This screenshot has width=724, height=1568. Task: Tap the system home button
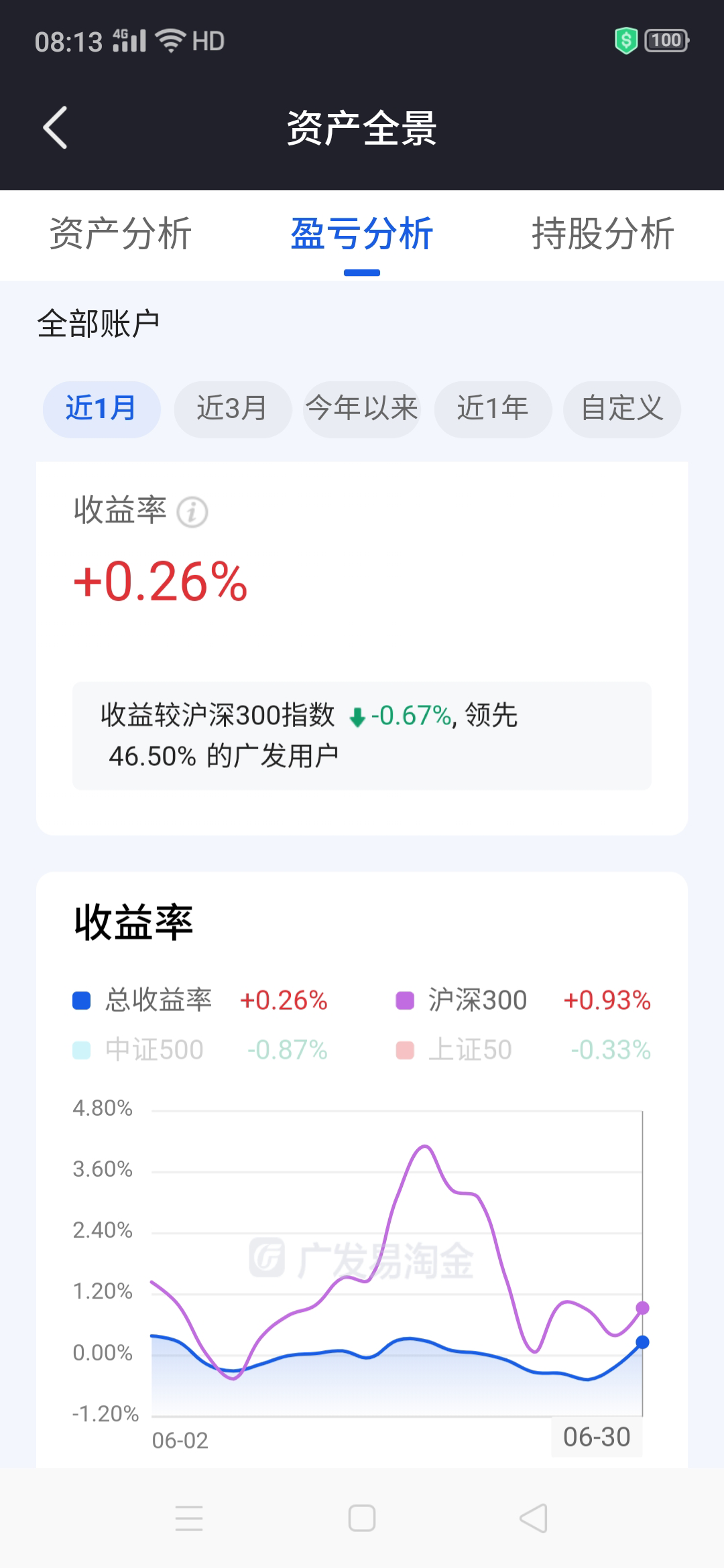pos(362,1518)
